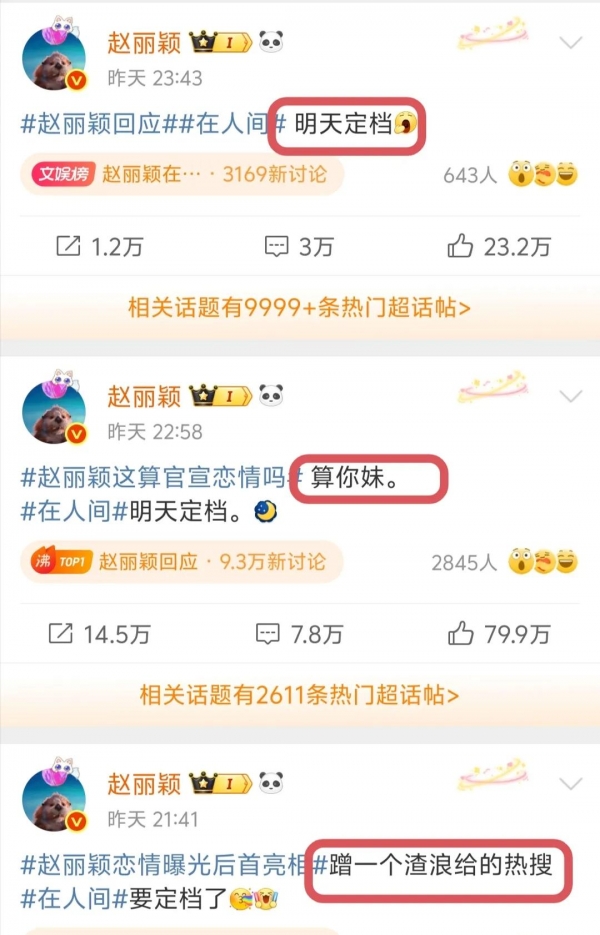
Task: Like the post with 23.2万 likes
Action: pos(499,246)
